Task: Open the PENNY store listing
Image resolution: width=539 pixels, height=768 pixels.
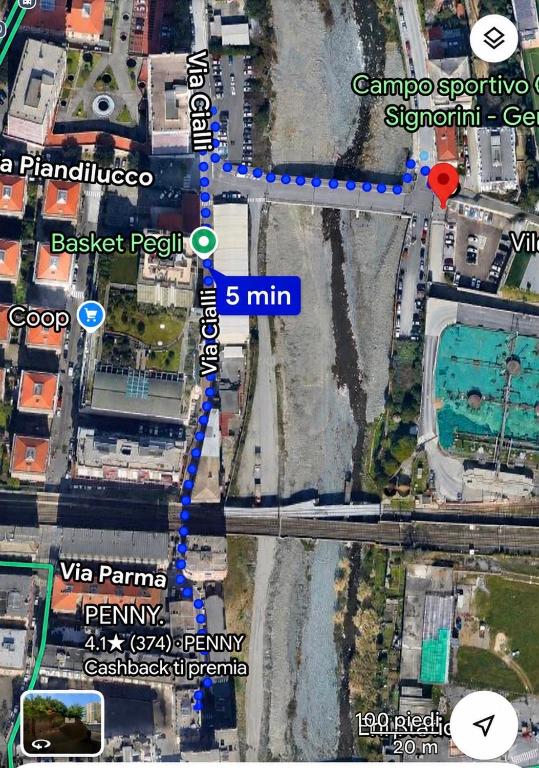Action: 166,641
